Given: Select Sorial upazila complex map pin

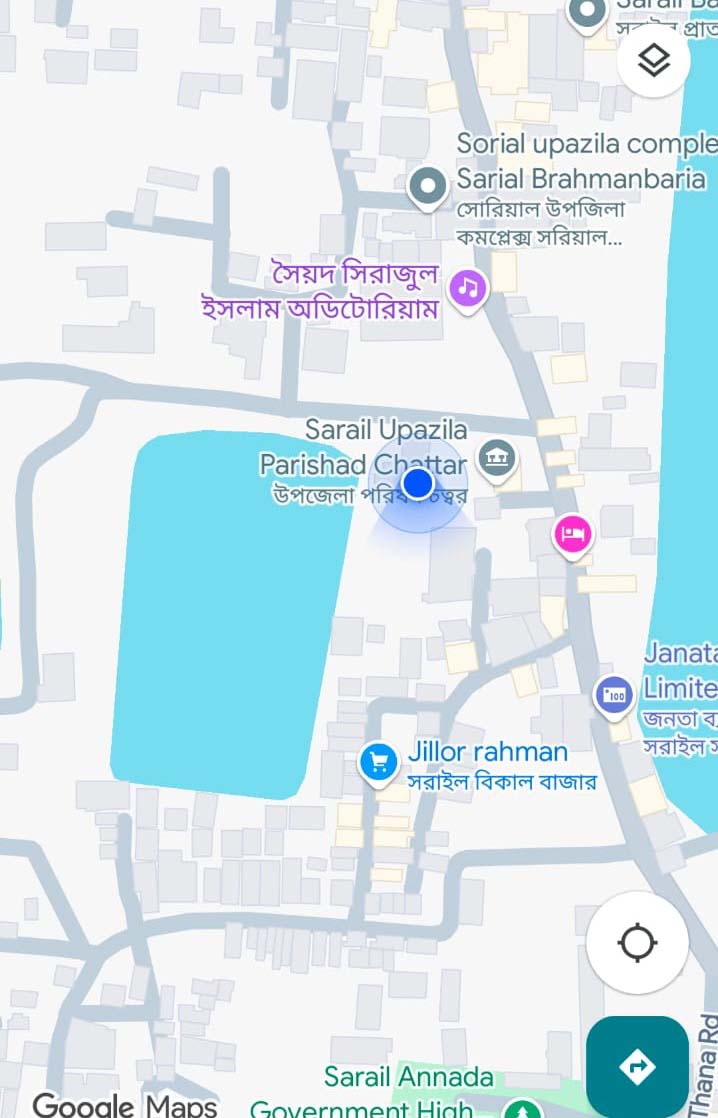Looking at the screenshot, I should click(428, 188).
